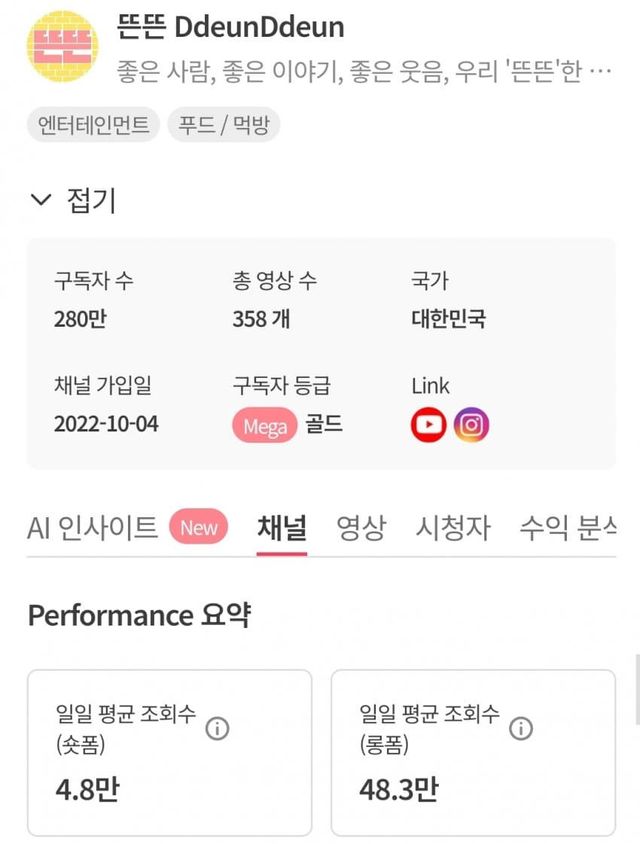Viewport: 640px width, 844px height.
Task: Select the 채널 tab
Action: pyautogui.click(x=282, y=528)
